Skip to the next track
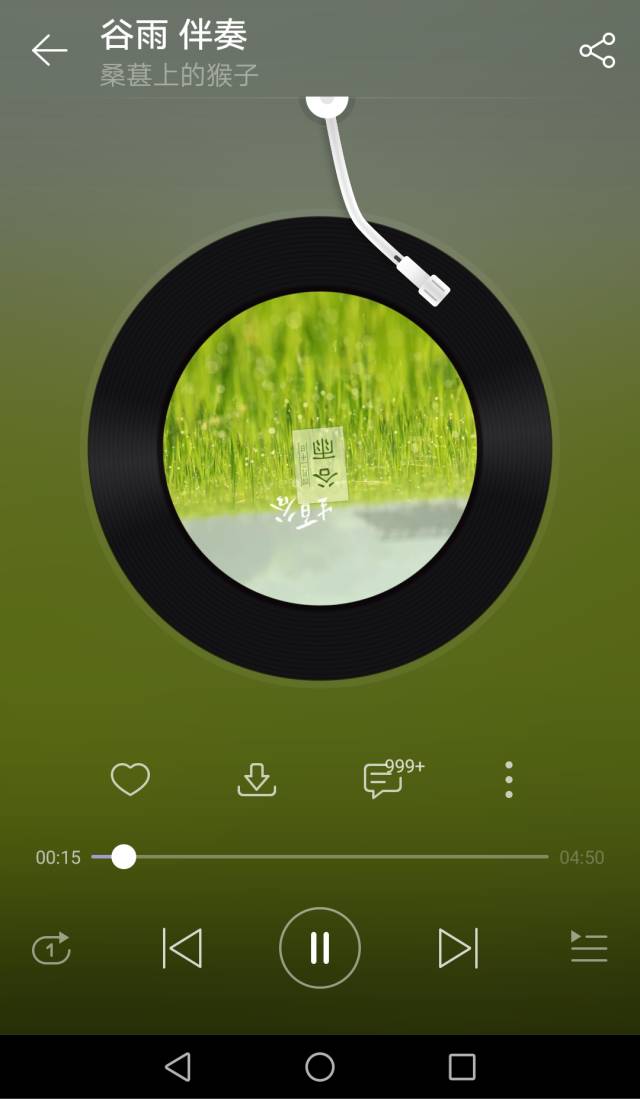 pos(458,948)
